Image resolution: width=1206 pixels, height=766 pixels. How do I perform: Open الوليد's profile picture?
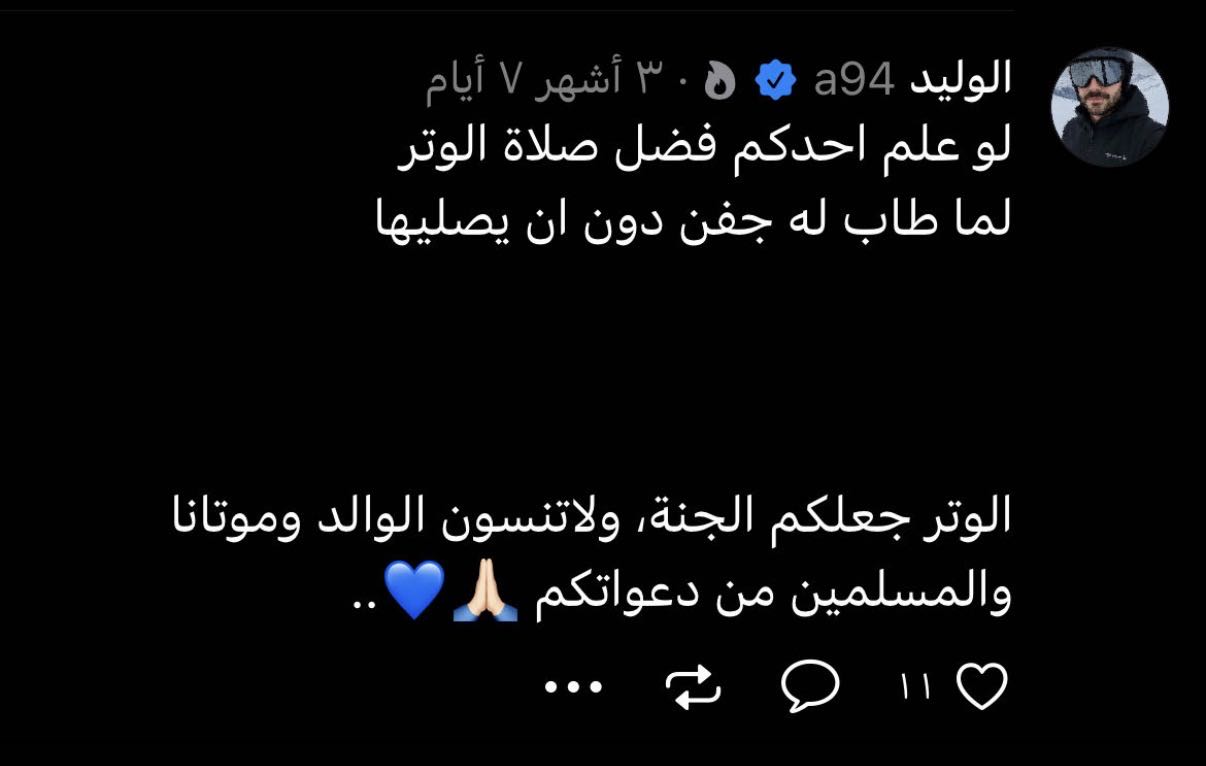pyautogui.click(x=1109, y=107)
